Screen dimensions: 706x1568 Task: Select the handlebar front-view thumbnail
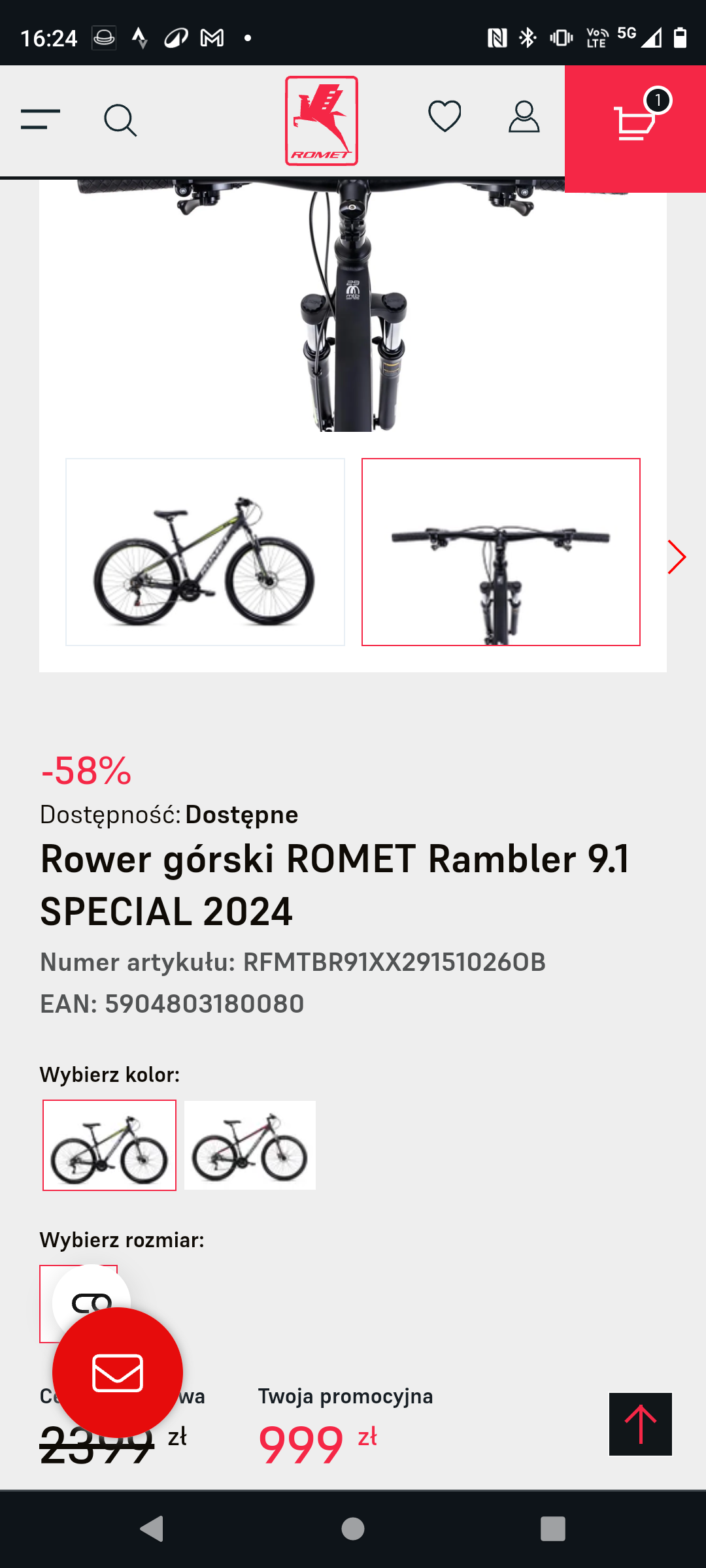[x=501, y=552]
